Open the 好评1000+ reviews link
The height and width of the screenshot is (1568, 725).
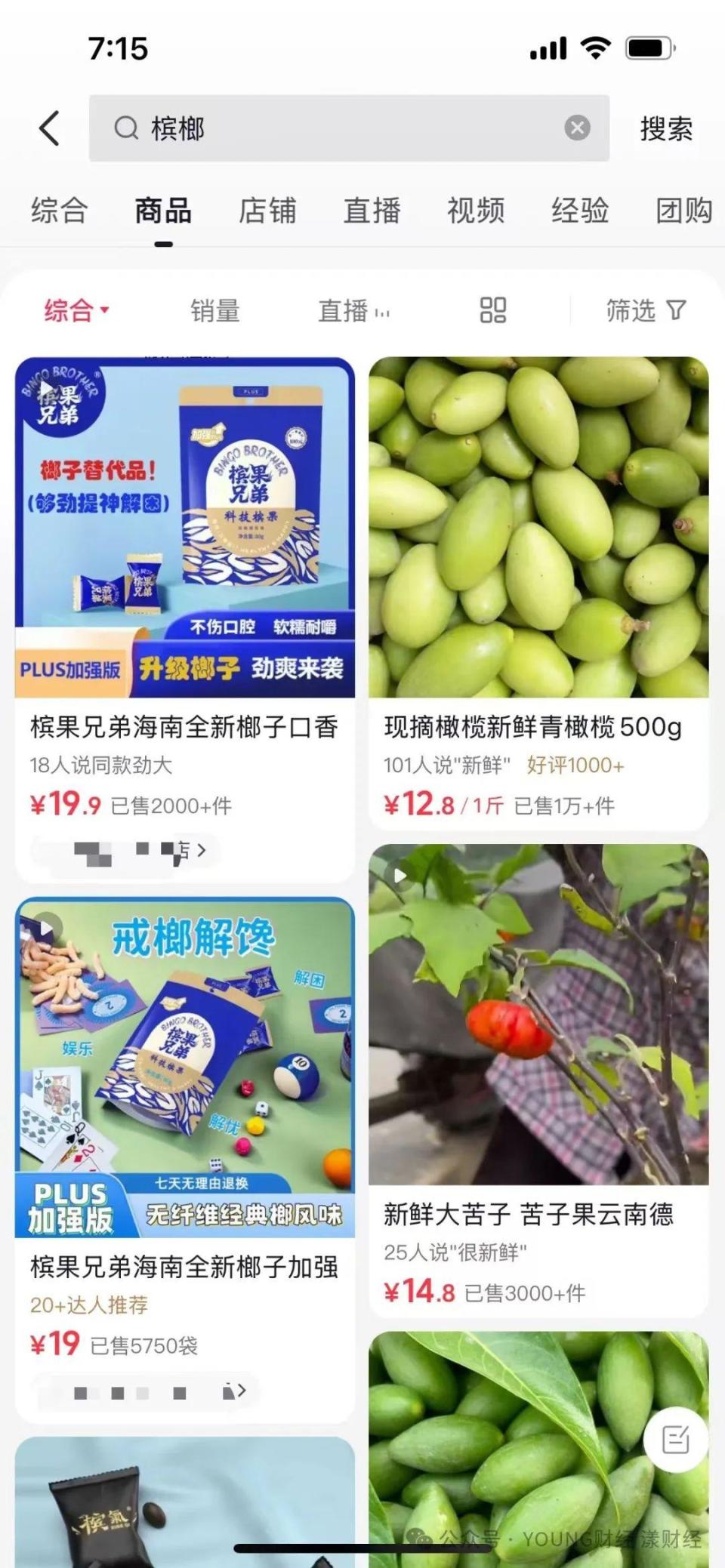tap(574, 766)
